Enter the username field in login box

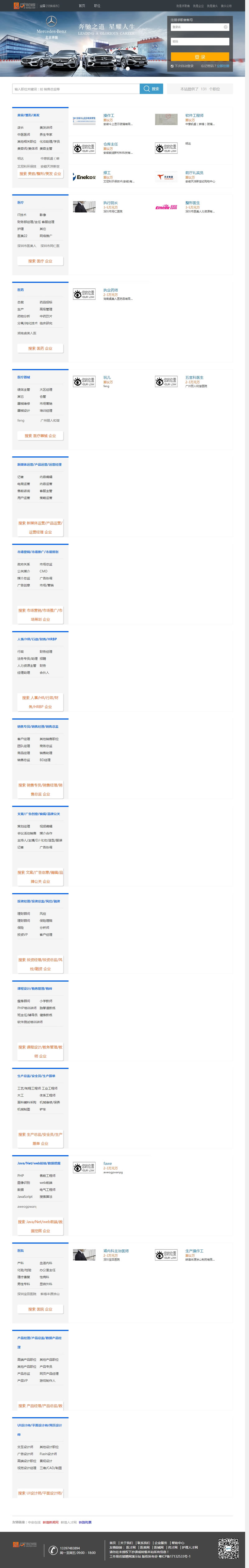click(200, 27)
